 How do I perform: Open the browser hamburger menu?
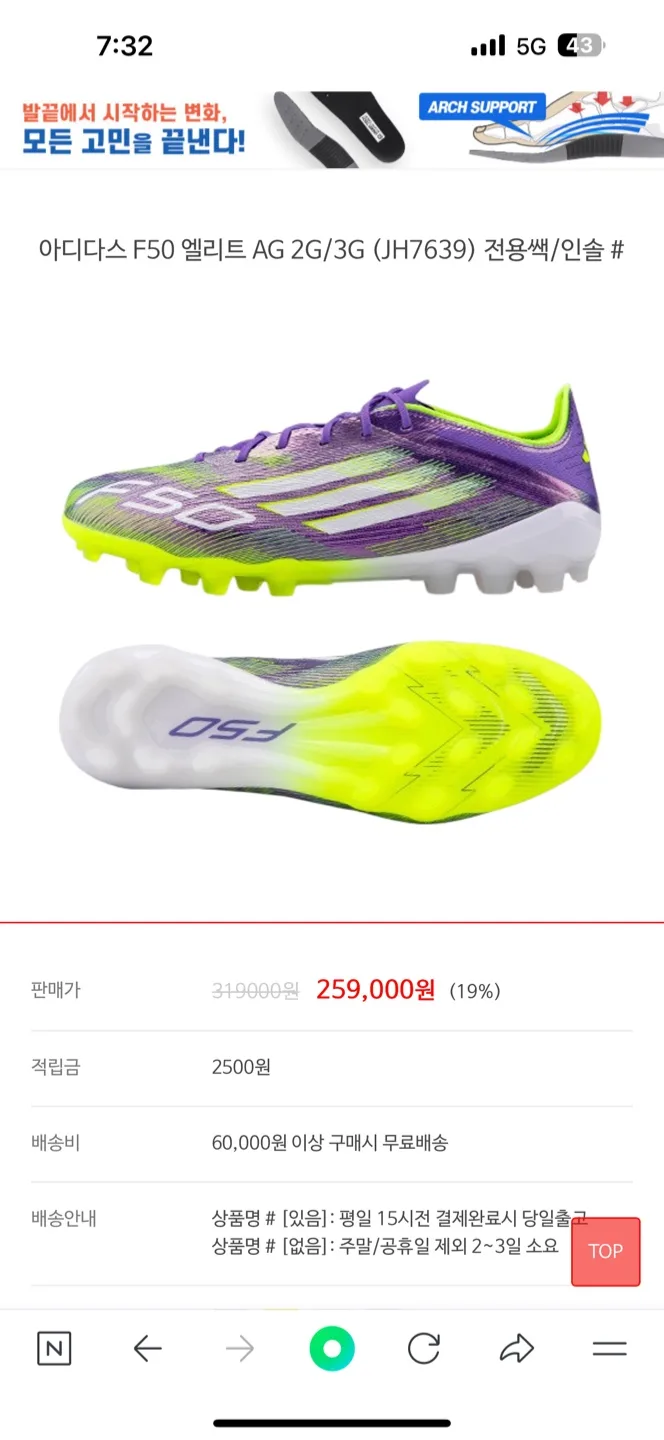tap(609, 1348)
